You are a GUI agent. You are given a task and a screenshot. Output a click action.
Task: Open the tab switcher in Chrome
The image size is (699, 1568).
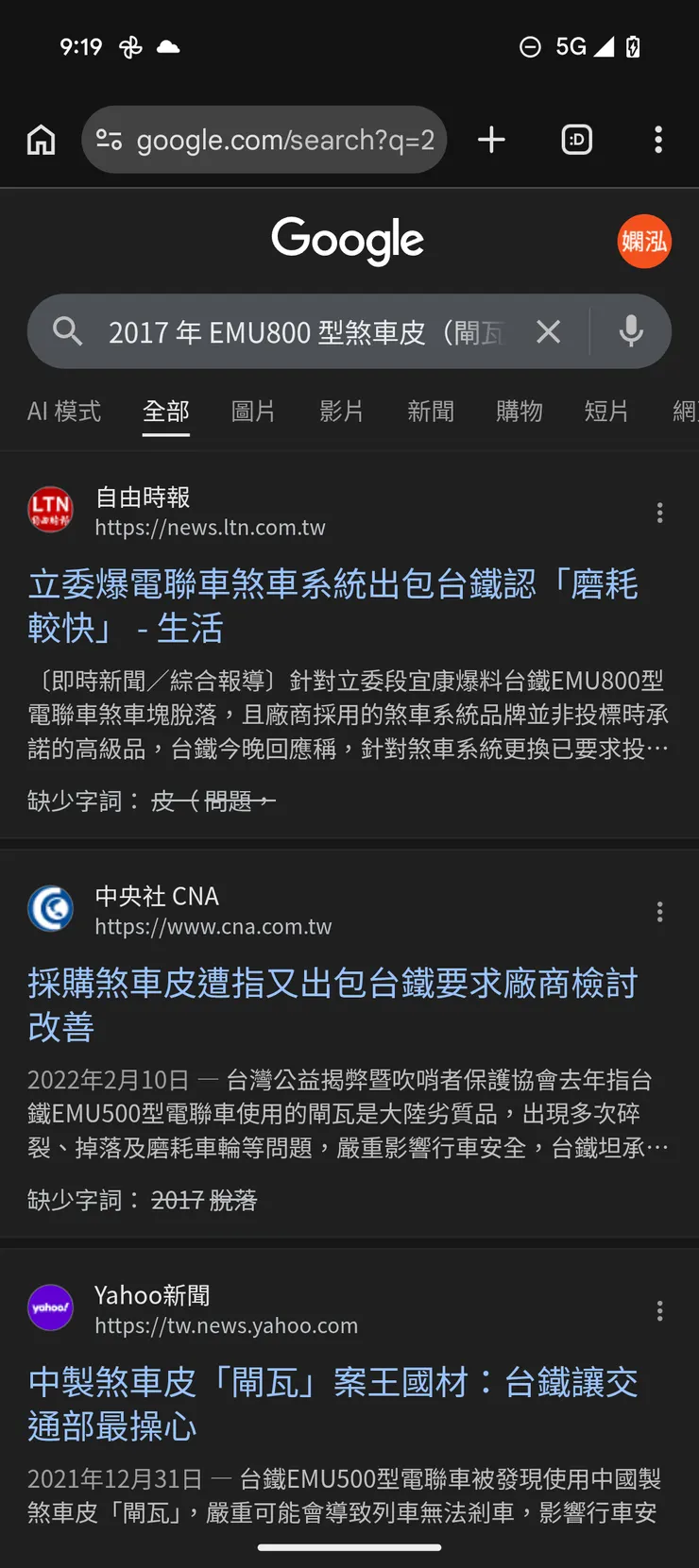point(576,140)
